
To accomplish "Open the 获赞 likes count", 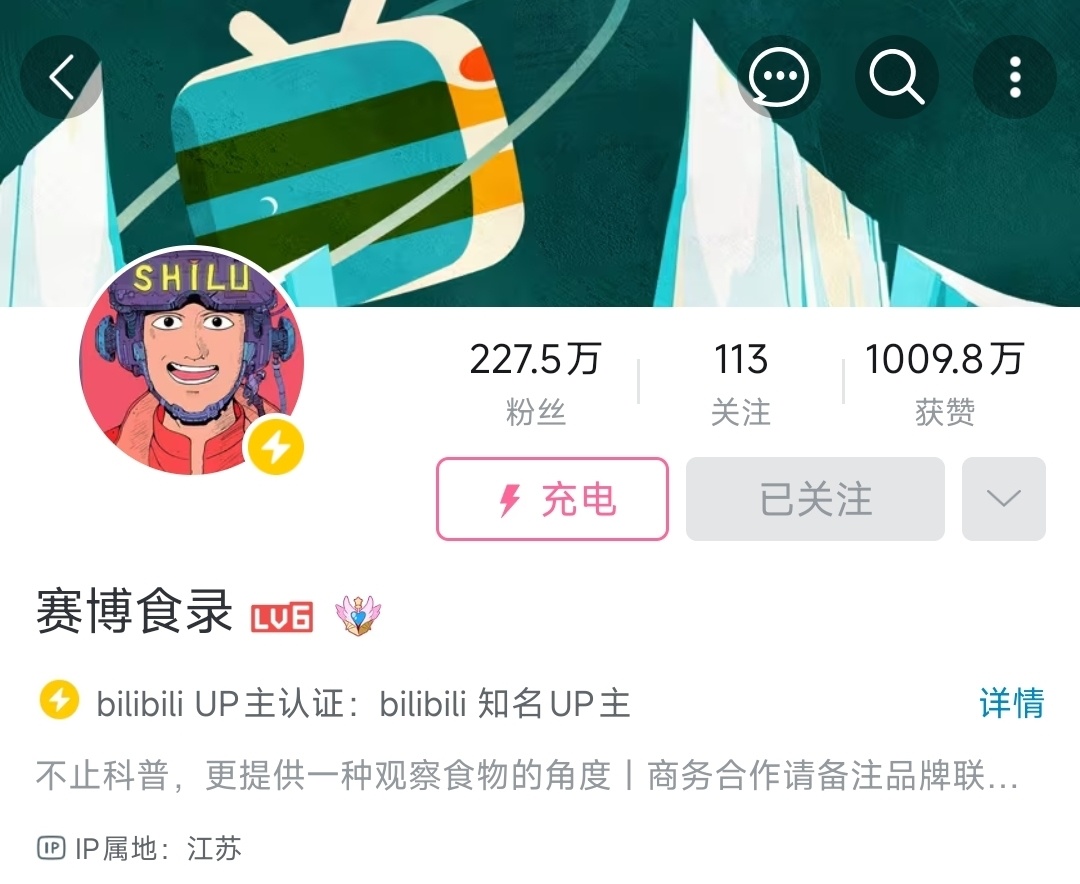I will coord(944,383).
